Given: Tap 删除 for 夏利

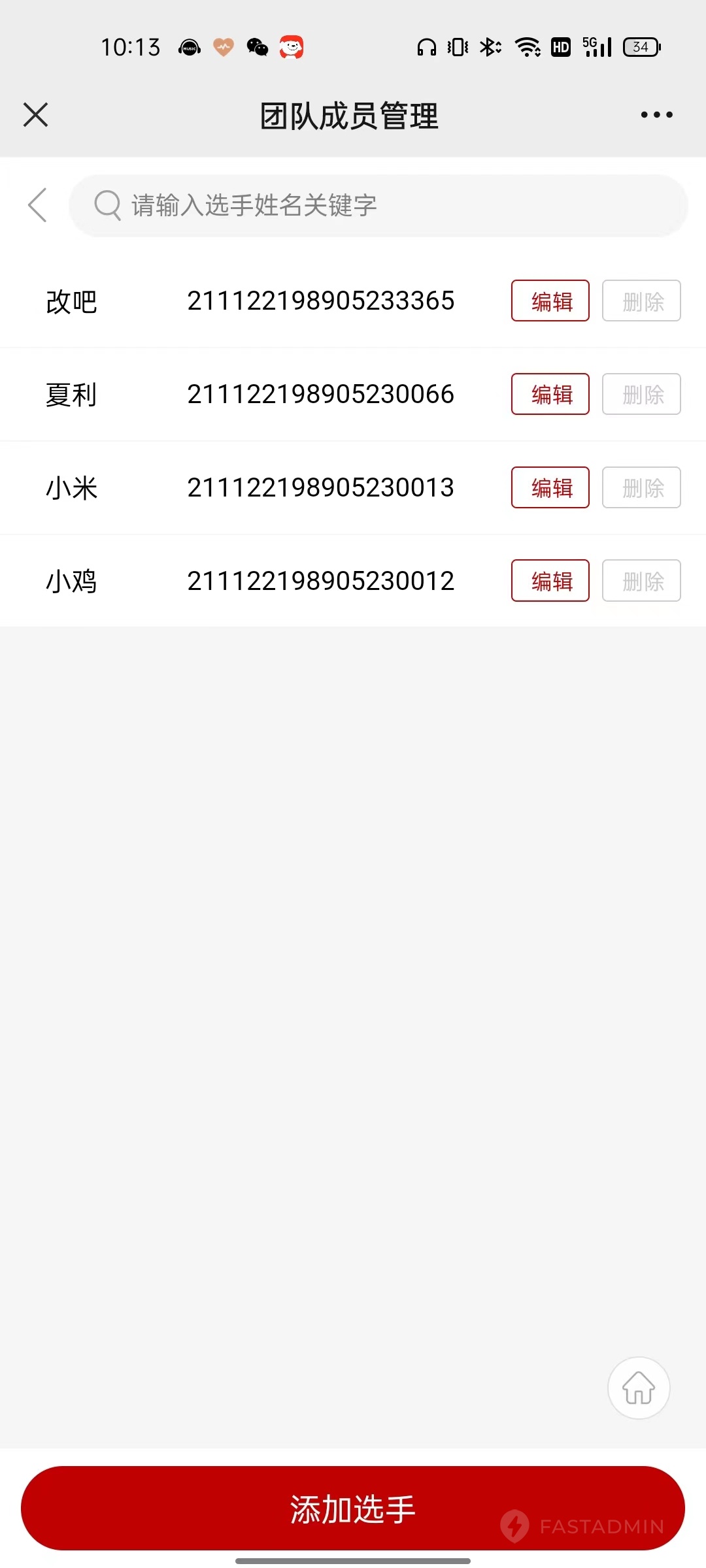Looking at the screenshot, I should point(641,394).
